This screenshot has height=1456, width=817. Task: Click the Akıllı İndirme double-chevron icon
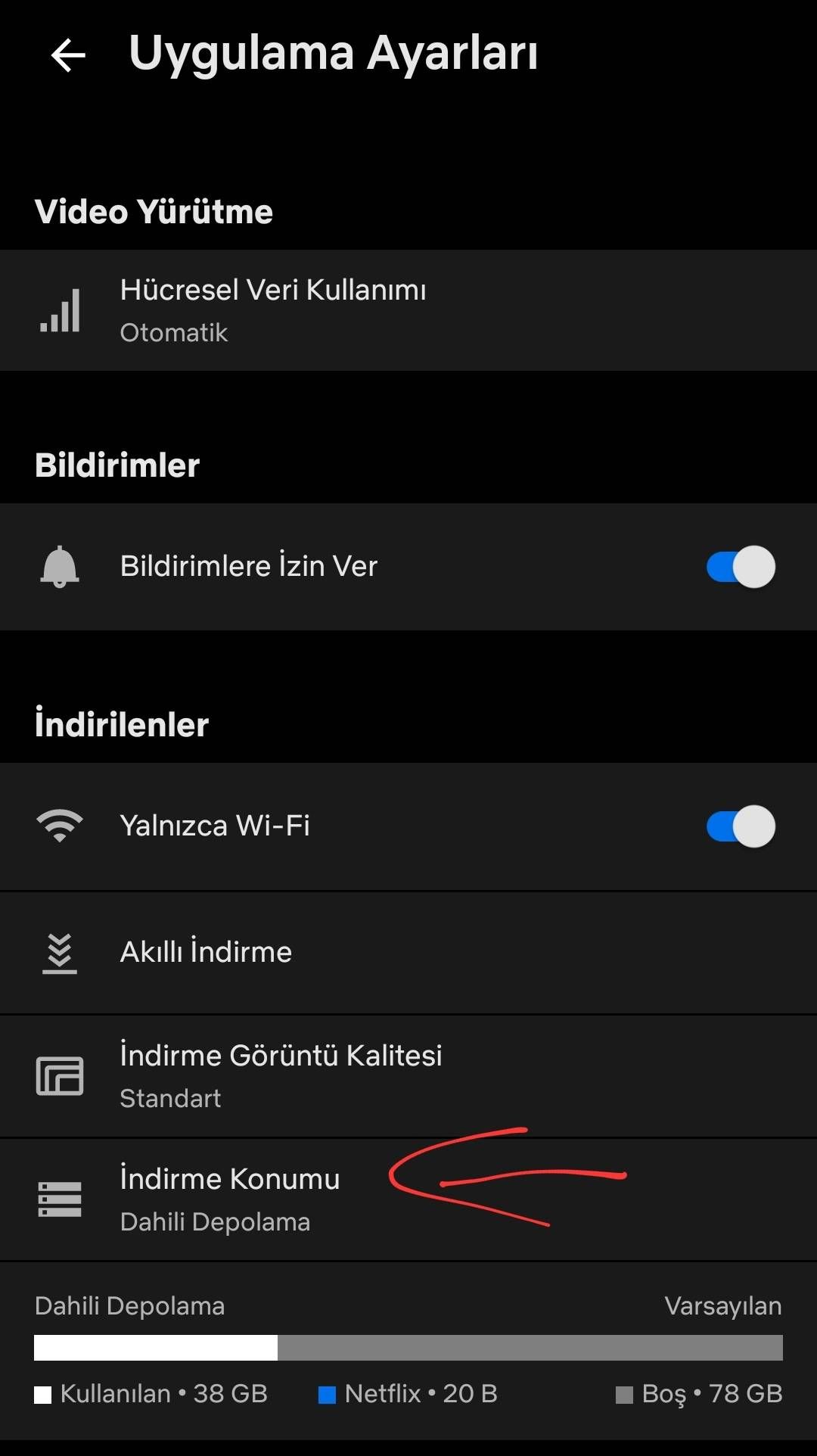[x=59, y=952]
